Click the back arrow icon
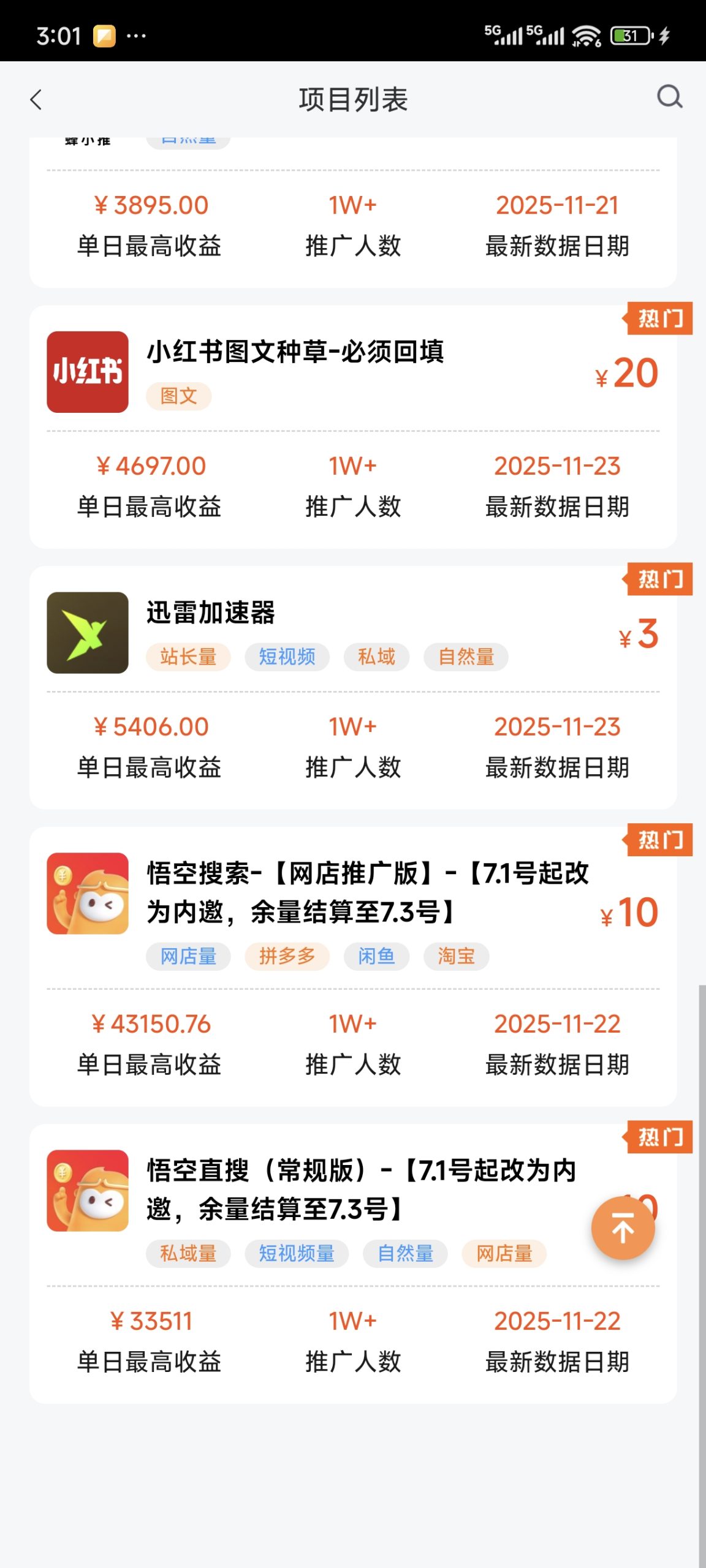706x1568 pixels. (x=37, y=98)
